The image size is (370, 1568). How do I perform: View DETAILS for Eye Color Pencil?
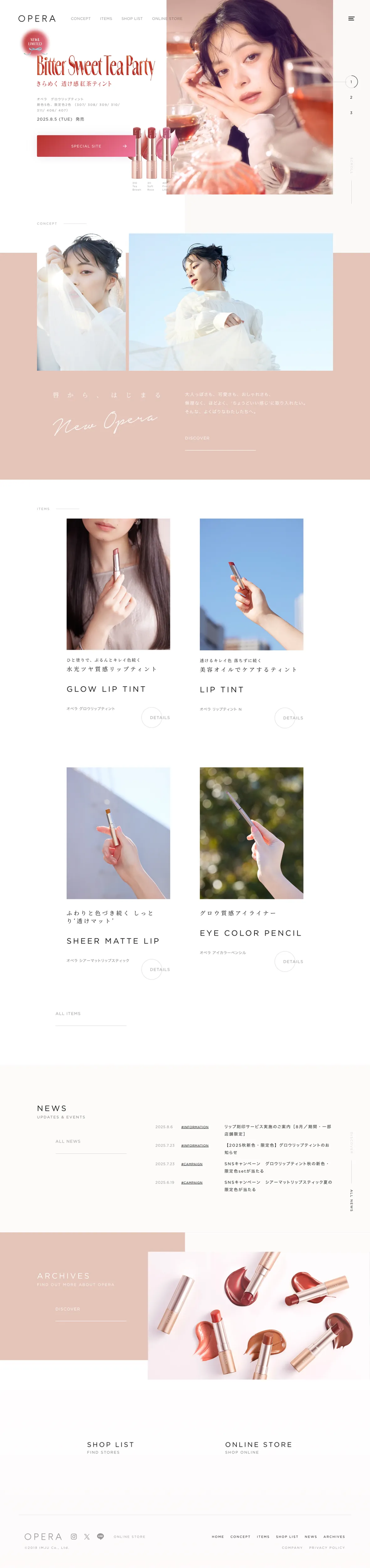[x=293, y=962]
